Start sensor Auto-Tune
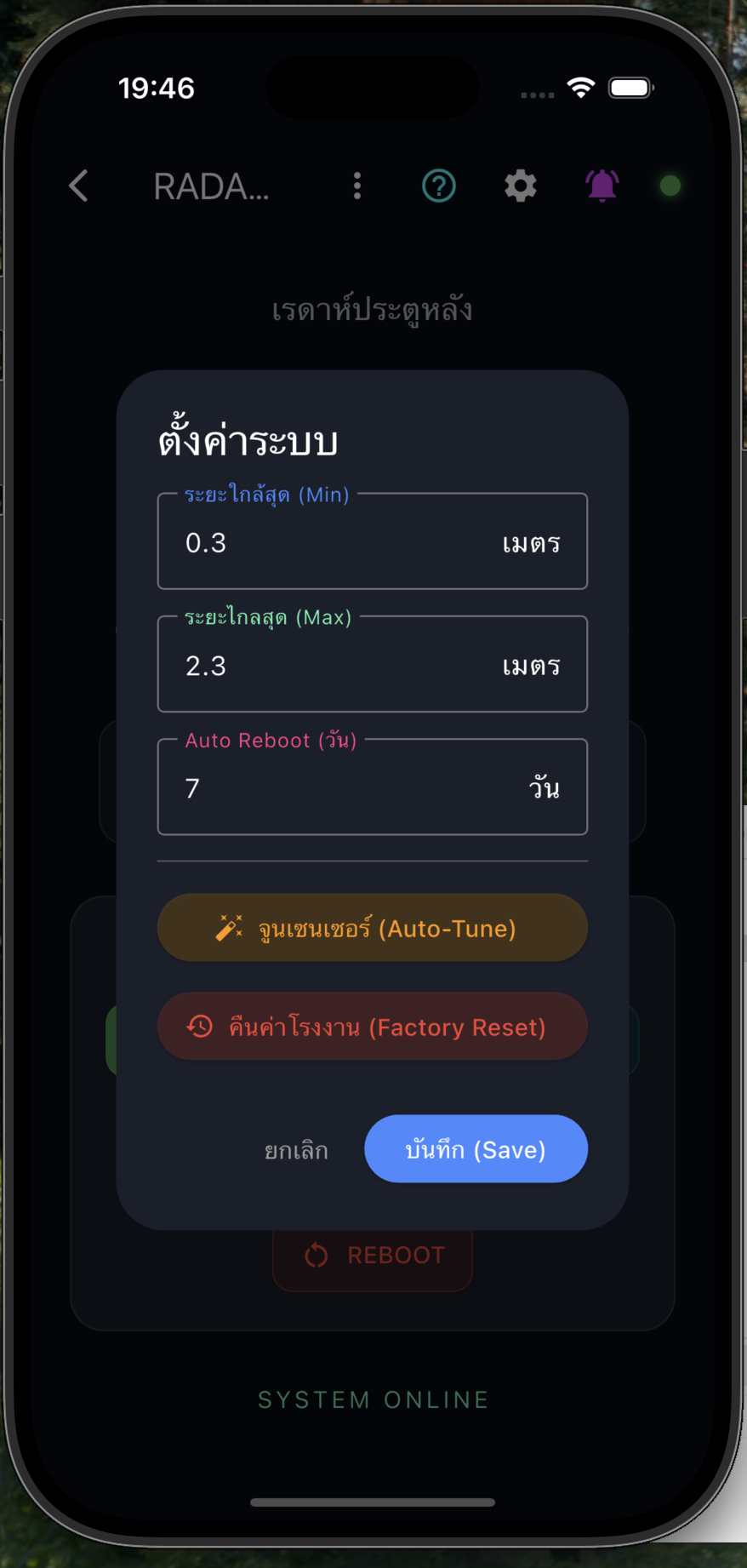Image resolution: width=747 pixels, height=1568 pixels. click(x=372, y=928)
